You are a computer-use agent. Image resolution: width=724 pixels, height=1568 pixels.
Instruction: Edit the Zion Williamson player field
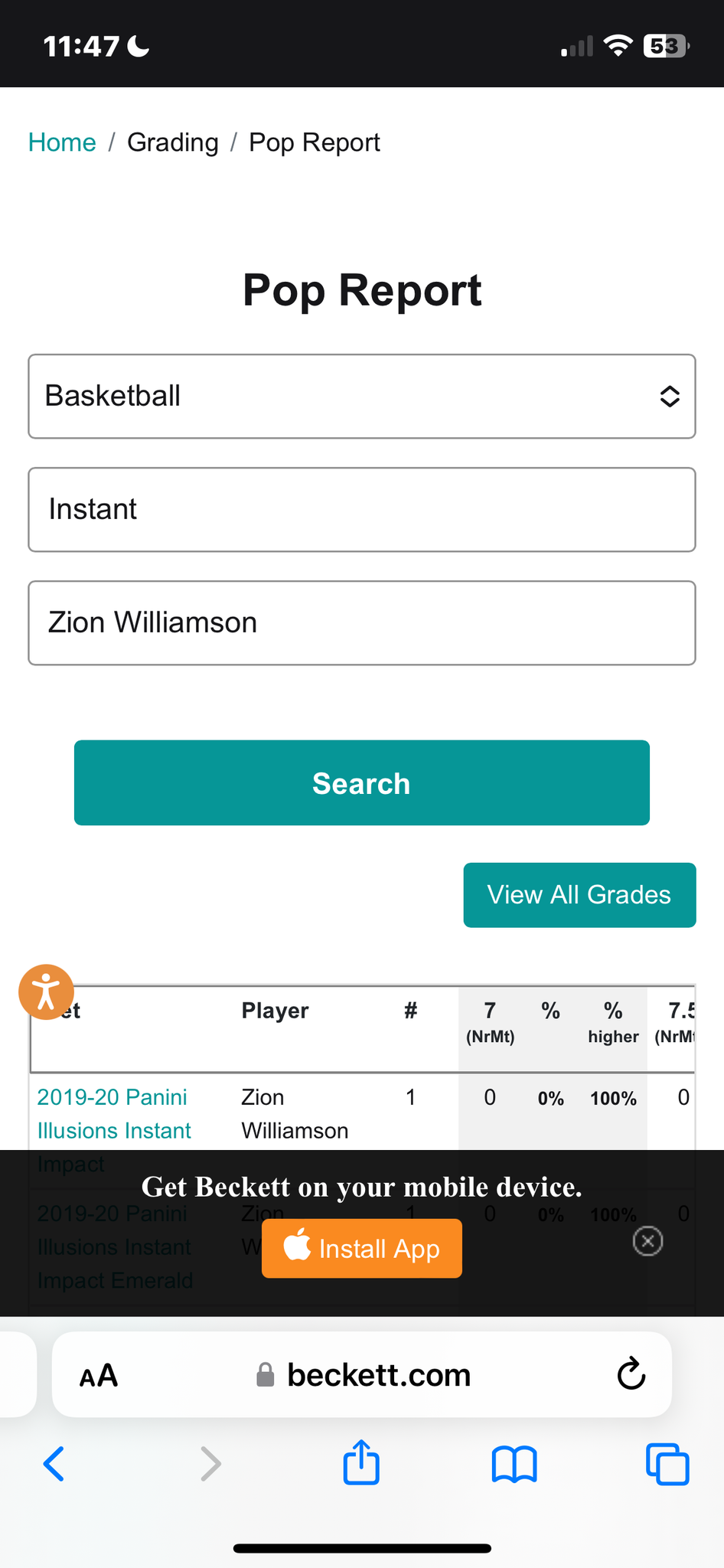[x=362, y=622]
